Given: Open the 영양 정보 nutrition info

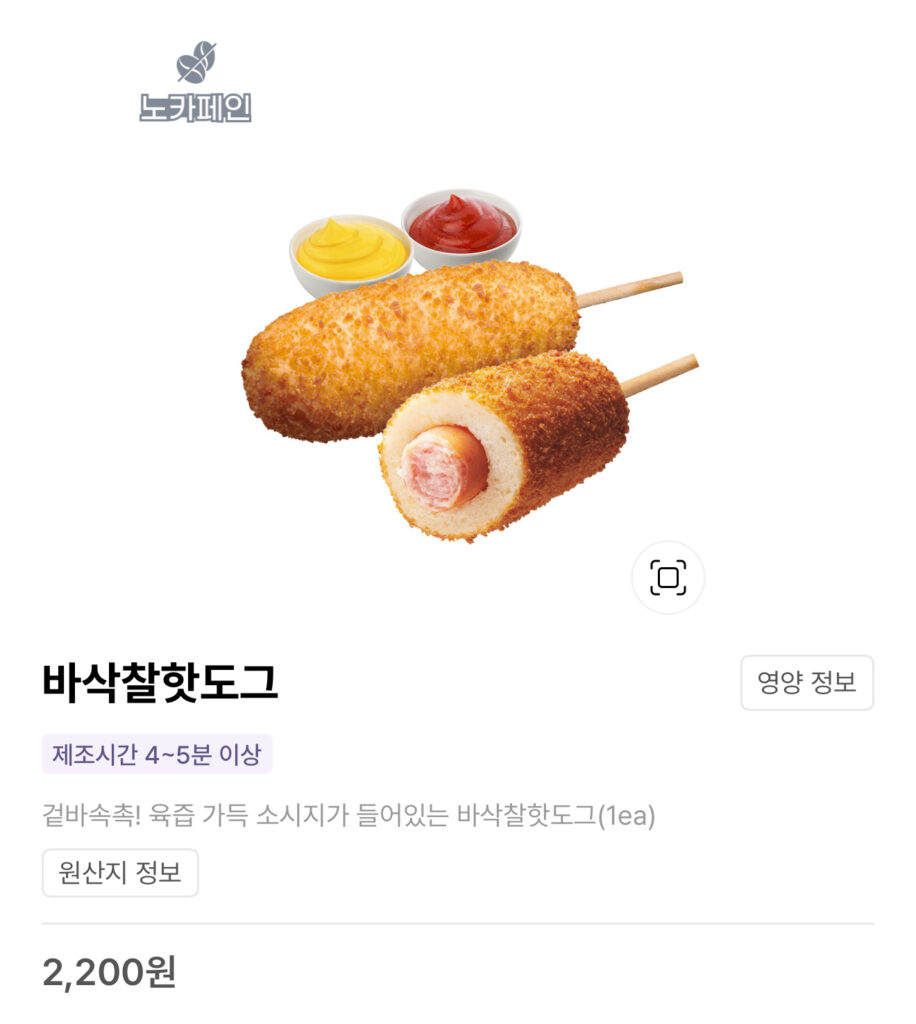Looking at the screenshot, I should (806, 683).
